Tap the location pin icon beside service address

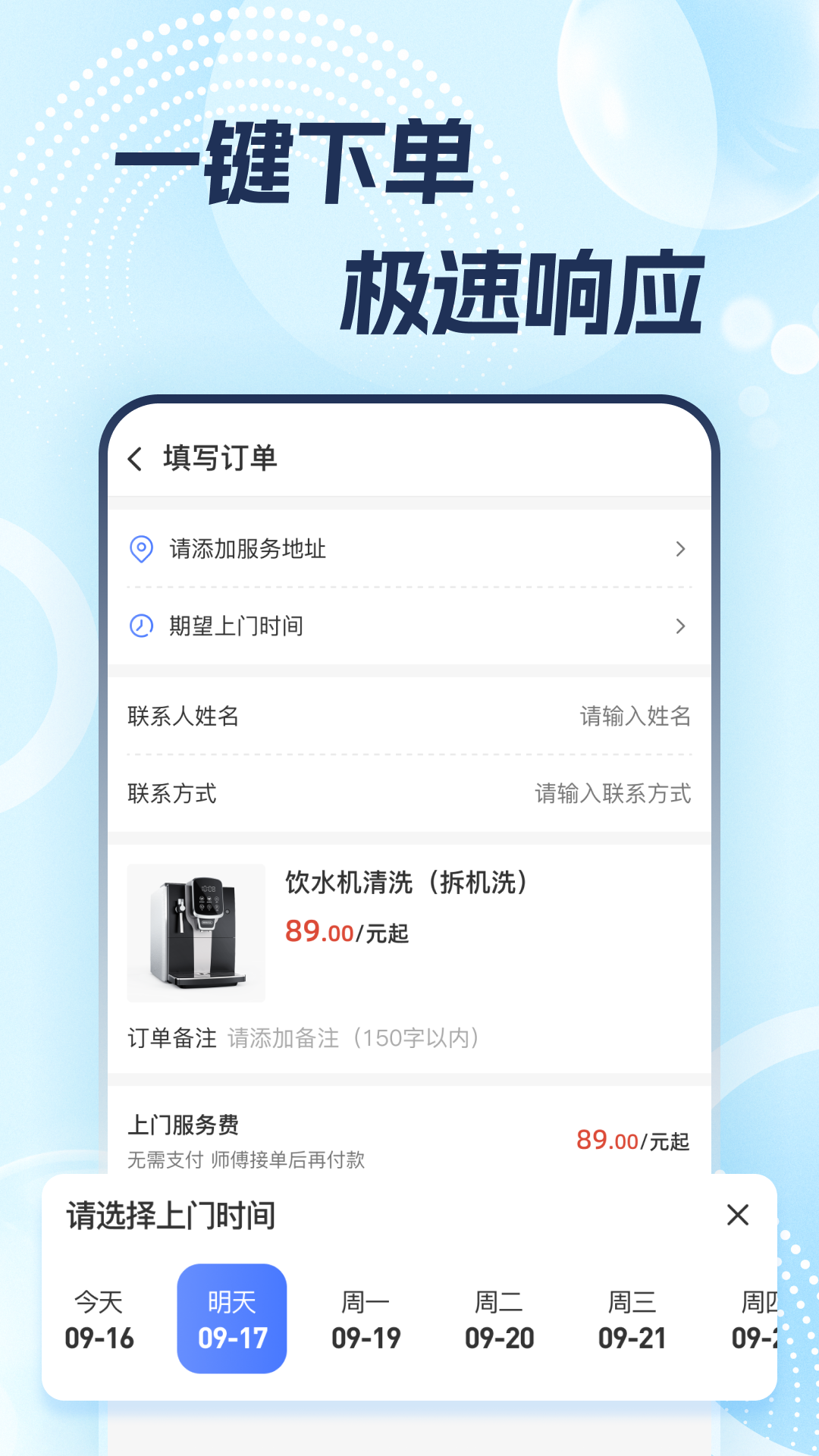point(140,549)
